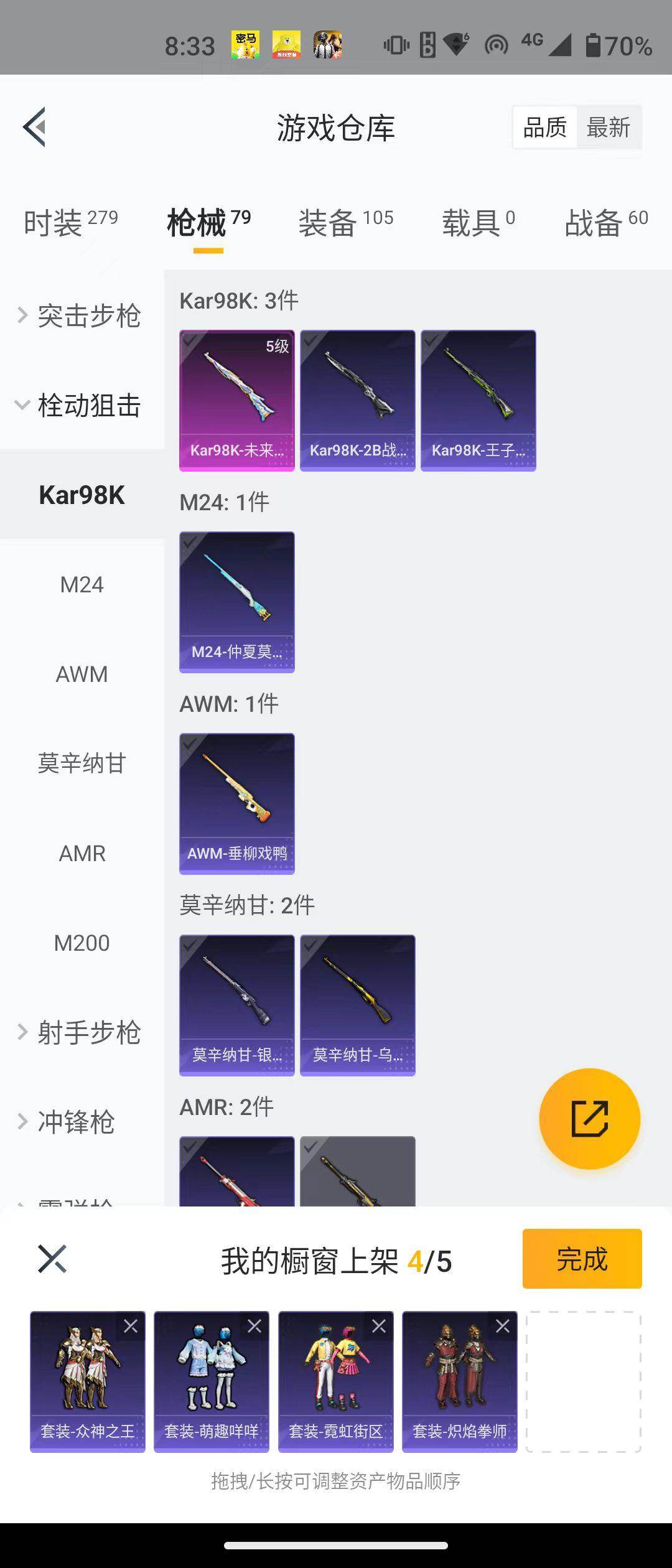Open the share showcase floating yellow button

click(x=590, y=1119)
